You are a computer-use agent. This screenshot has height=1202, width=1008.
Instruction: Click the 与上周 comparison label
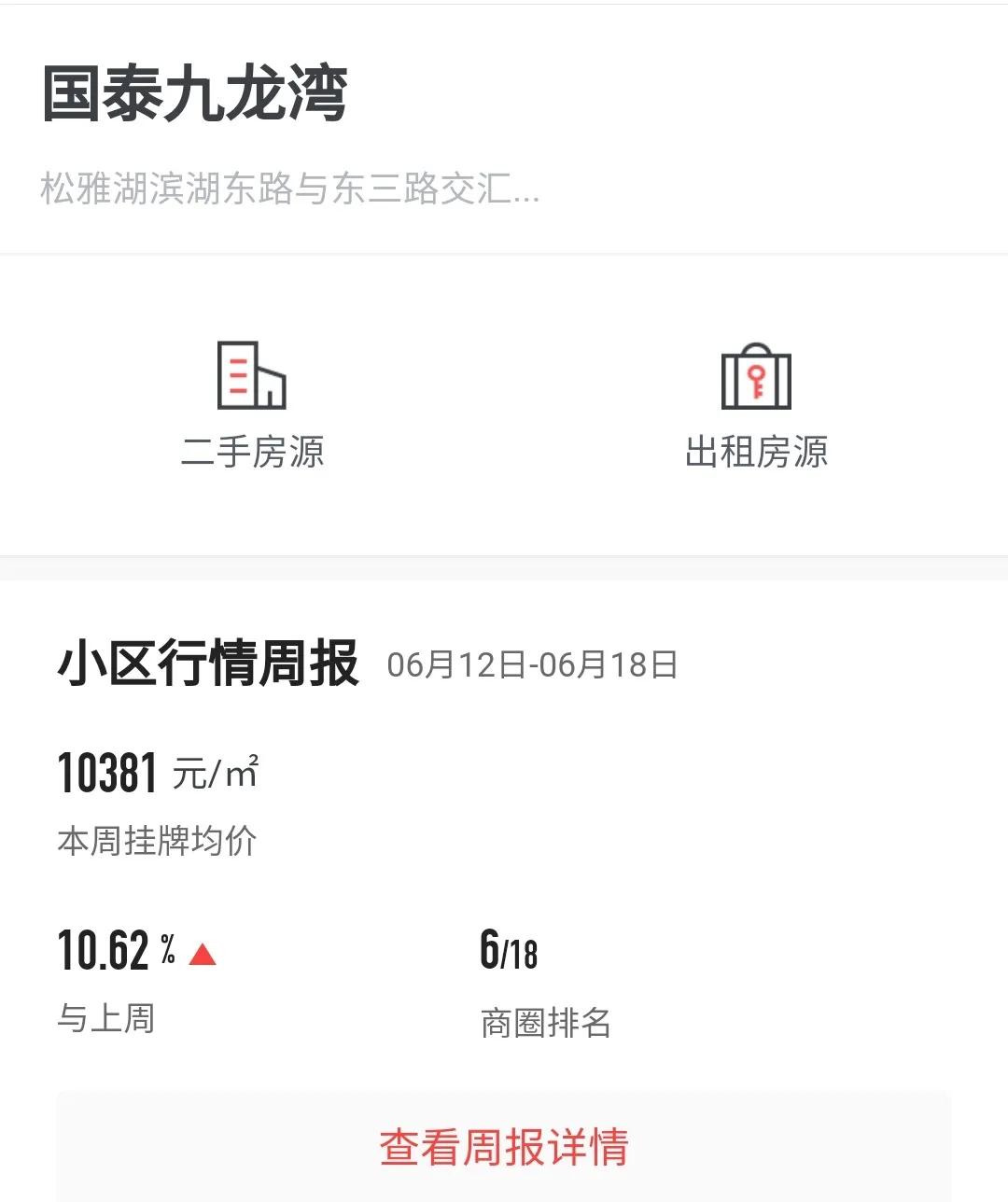[105, 1021]
